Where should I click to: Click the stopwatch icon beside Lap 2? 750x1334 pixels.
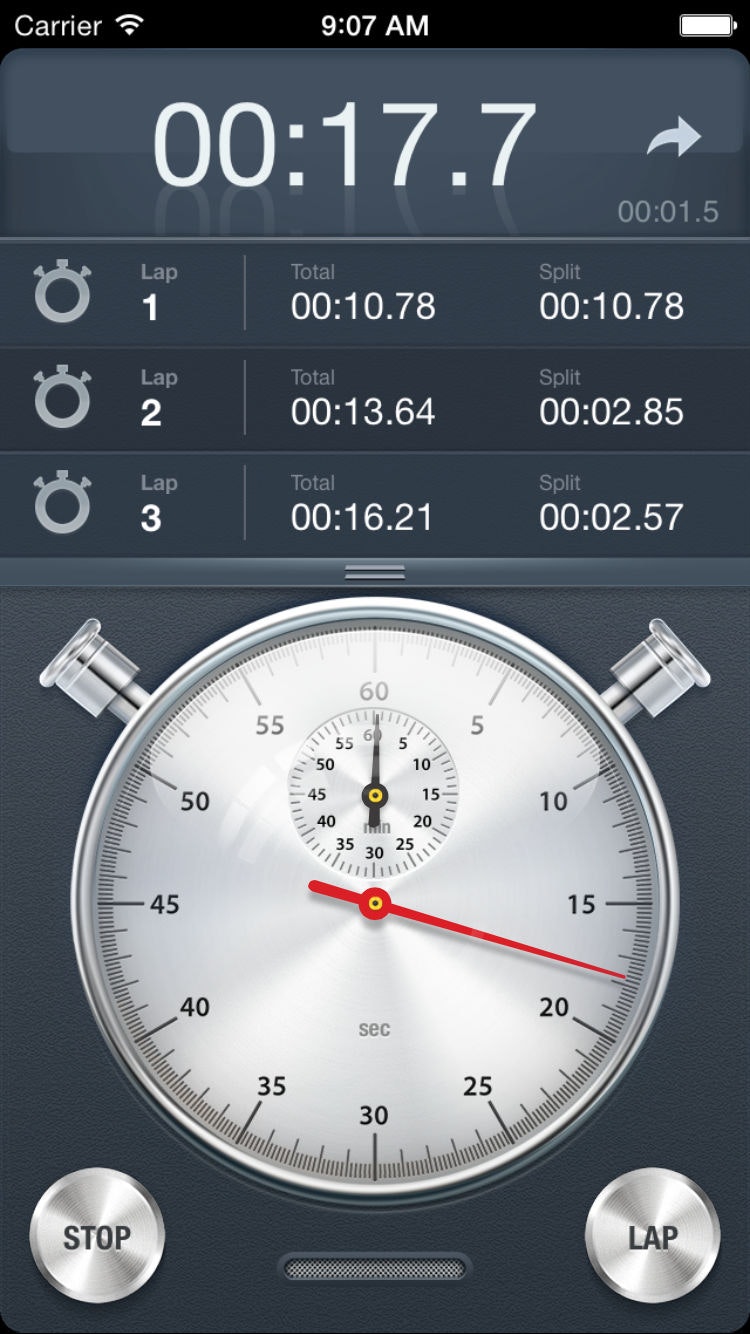(62, 396)
